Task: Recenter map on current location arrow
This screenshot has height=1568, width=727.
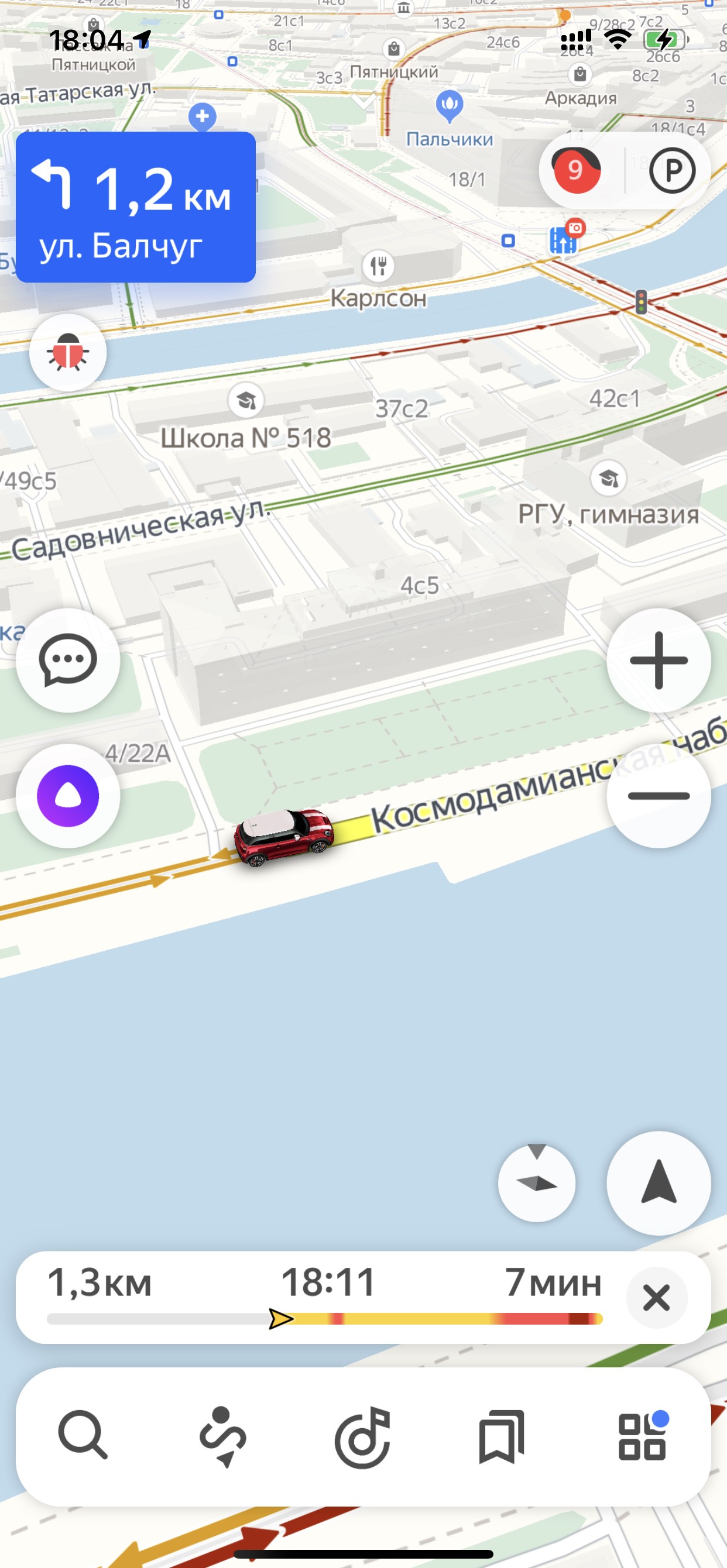Action: tap(658, 1182)
